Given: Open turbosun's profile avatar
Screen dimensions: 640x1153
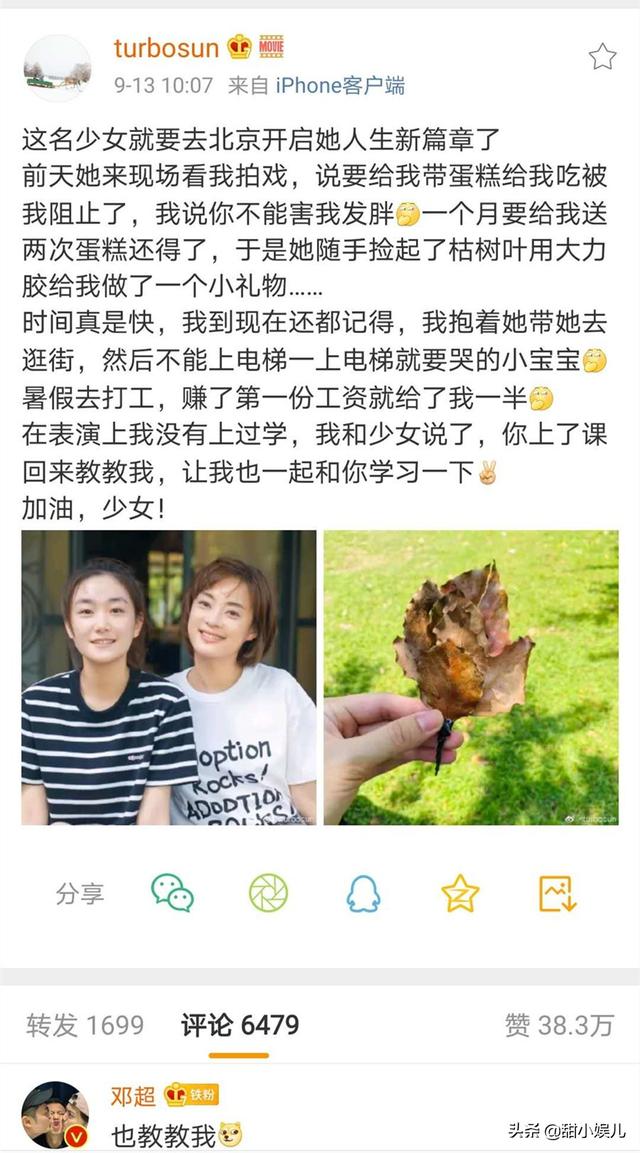Looking at the screenshot, I should (57, 68).
